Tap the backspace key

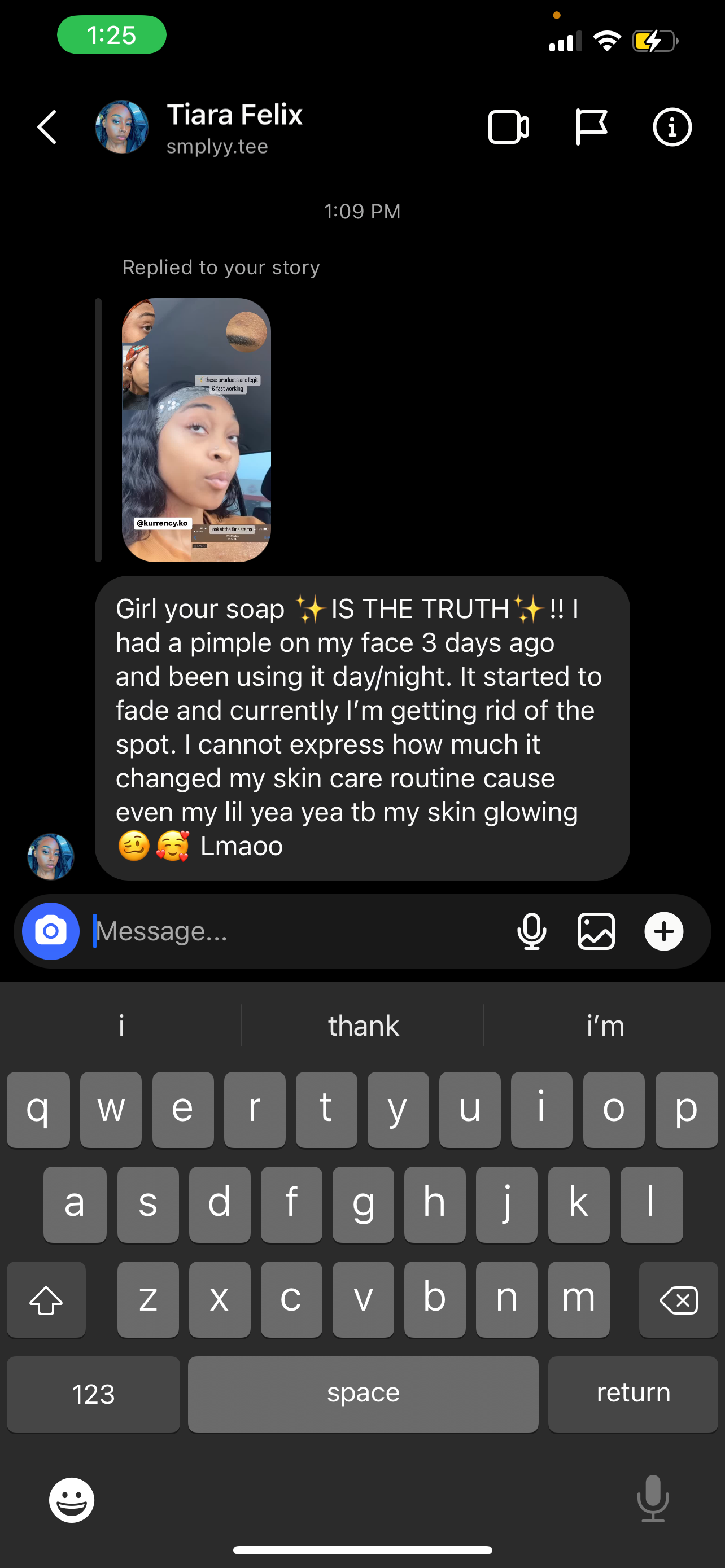click(678, 1300)
